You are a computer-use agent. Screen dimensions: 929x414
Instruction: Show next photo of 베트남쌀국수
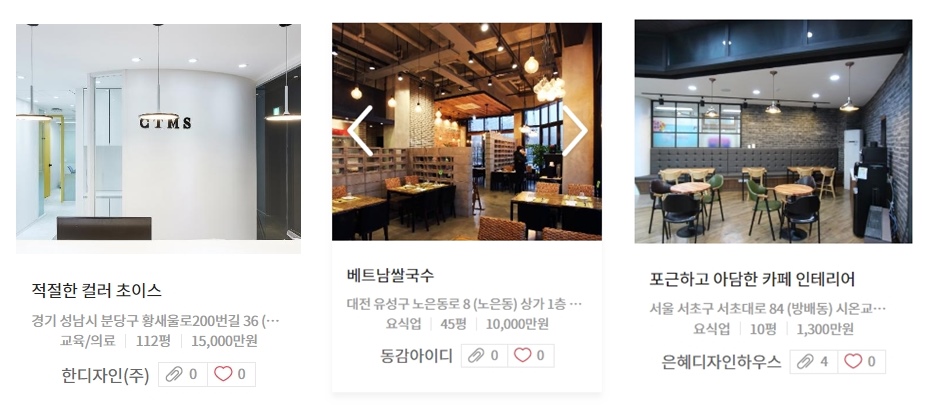click(574, 131)
